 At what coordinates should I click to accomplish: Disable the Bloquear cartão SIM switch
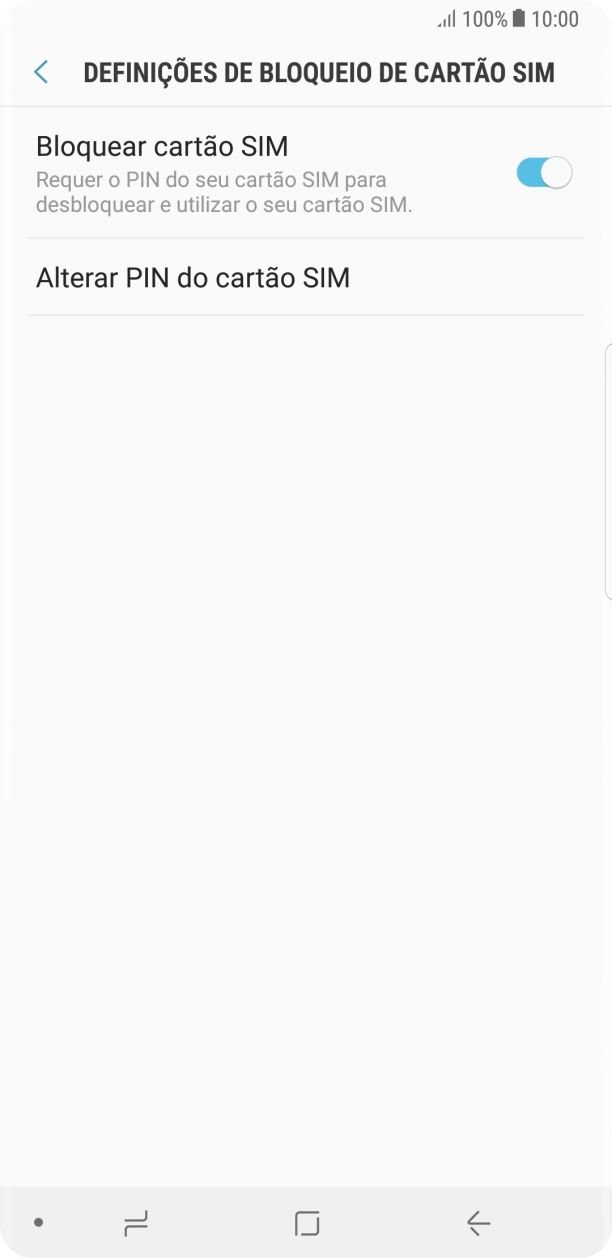[x=543, y=173]
